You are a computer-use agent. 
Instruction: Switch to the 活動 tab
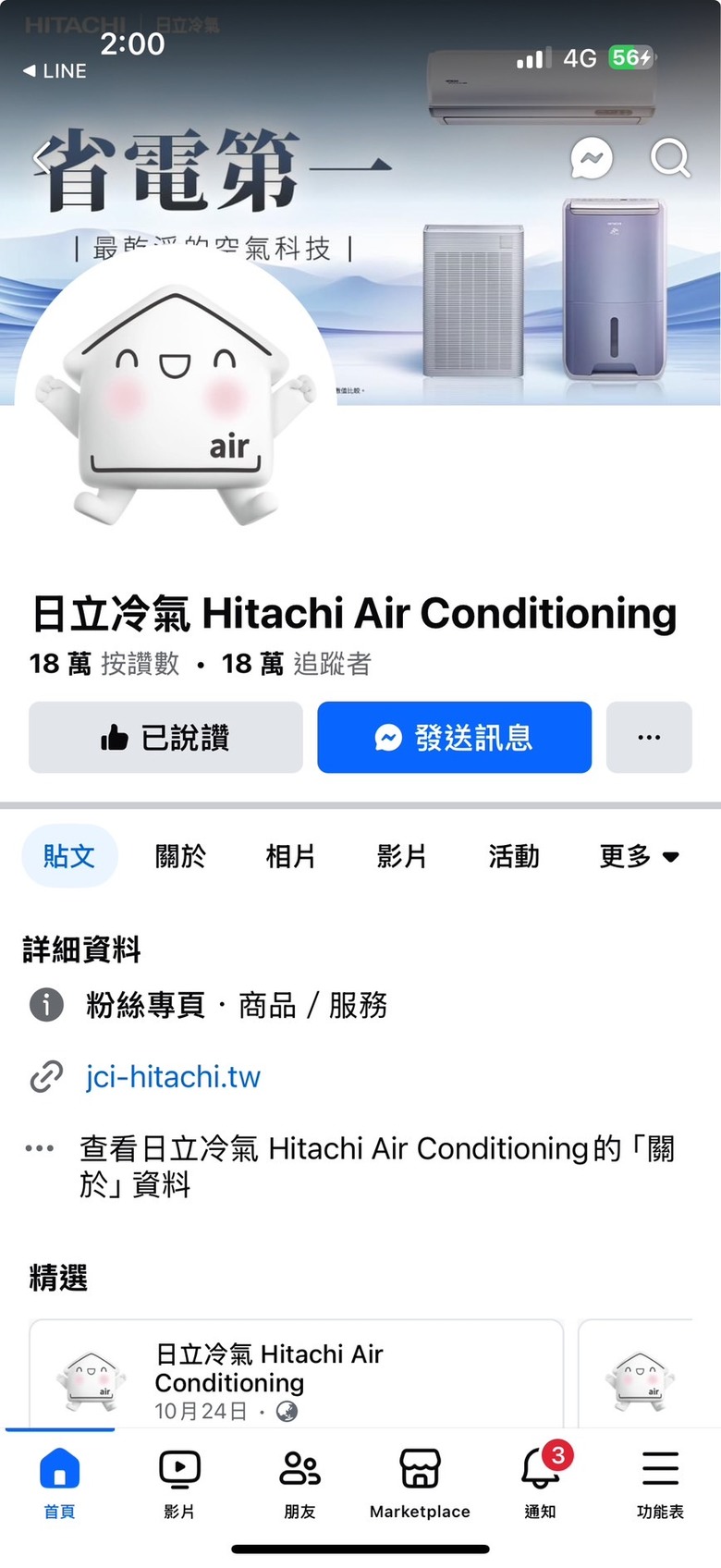tap(513, 856)
